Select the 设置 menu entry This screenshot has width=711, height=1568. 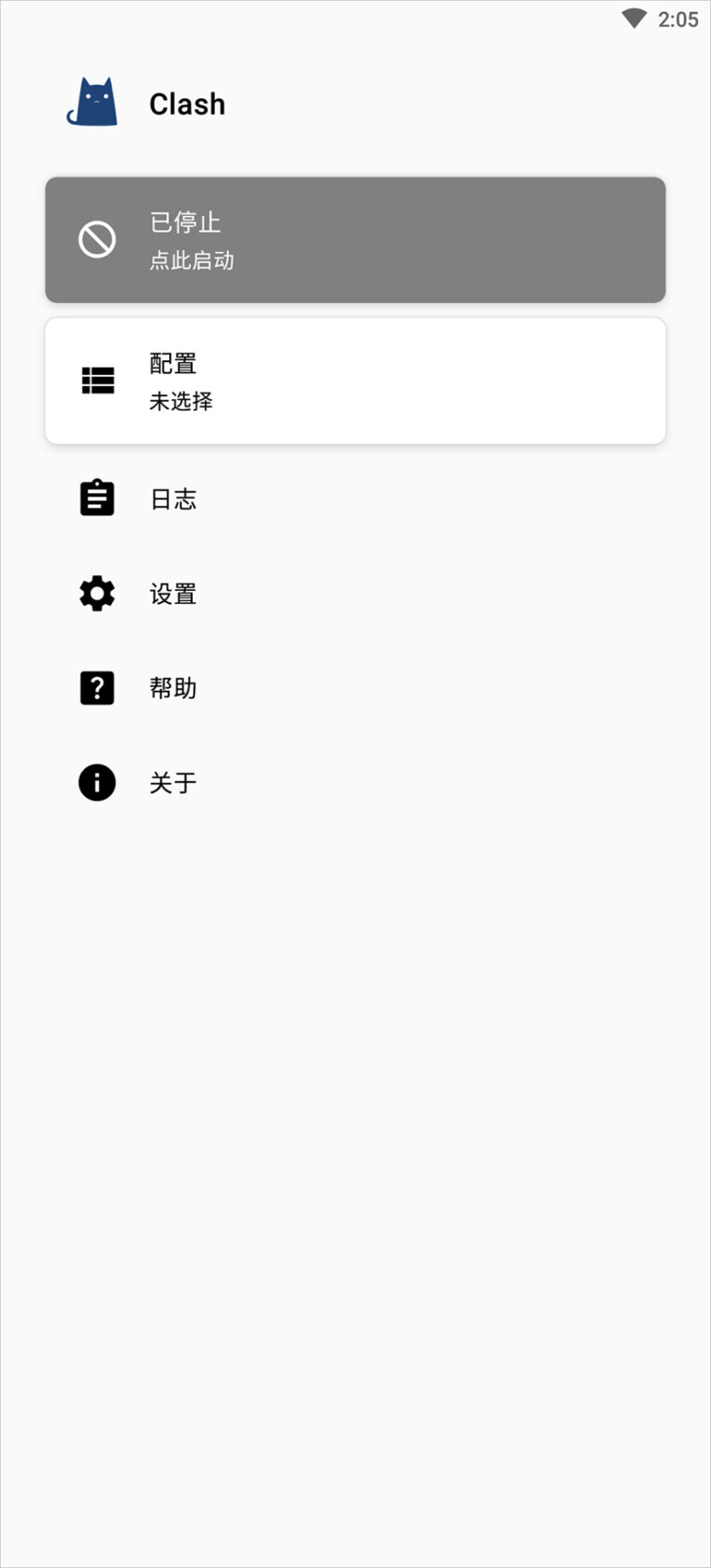pyautogui.click(x=174, y=593)
